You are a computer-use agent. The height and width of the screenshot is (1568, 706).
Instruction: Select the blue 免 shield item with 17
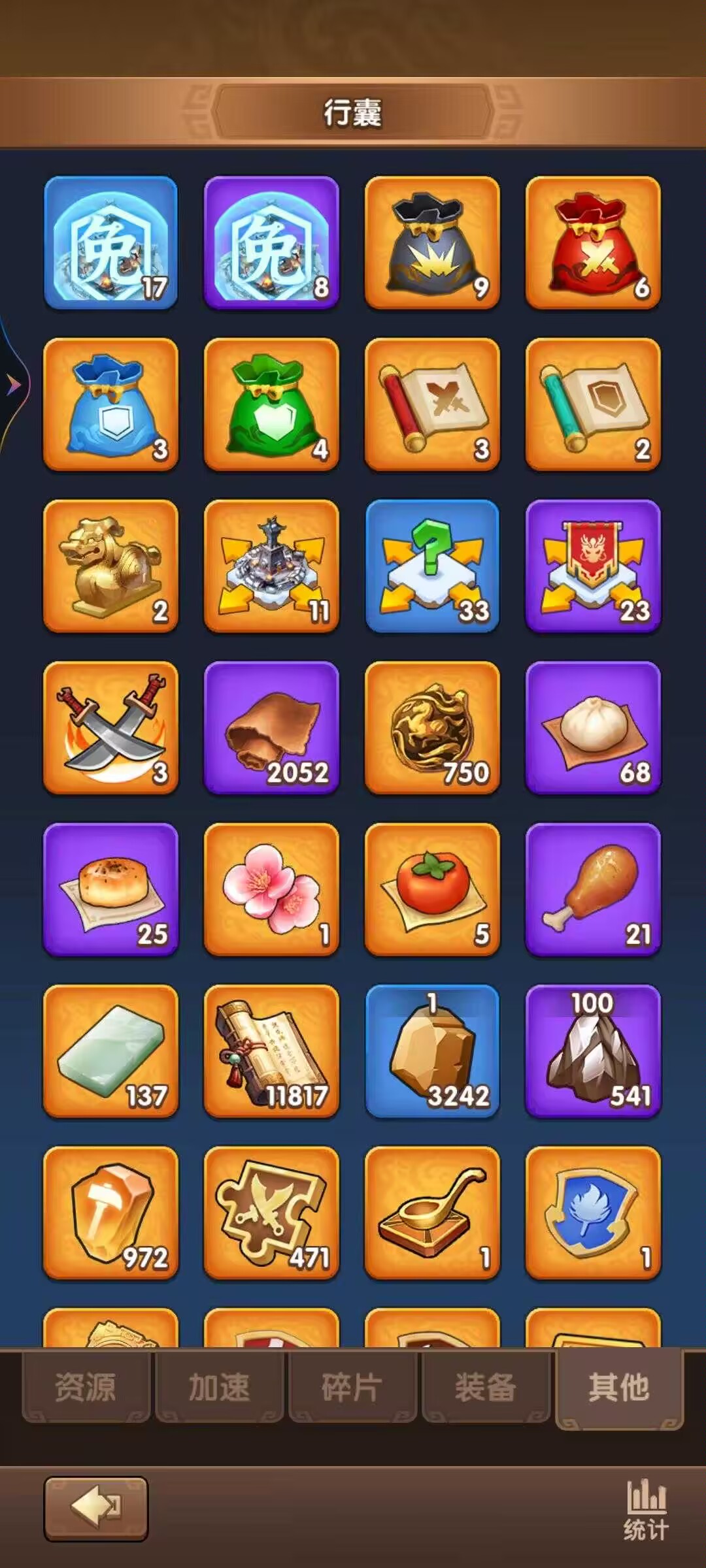[x=110, y=242]
